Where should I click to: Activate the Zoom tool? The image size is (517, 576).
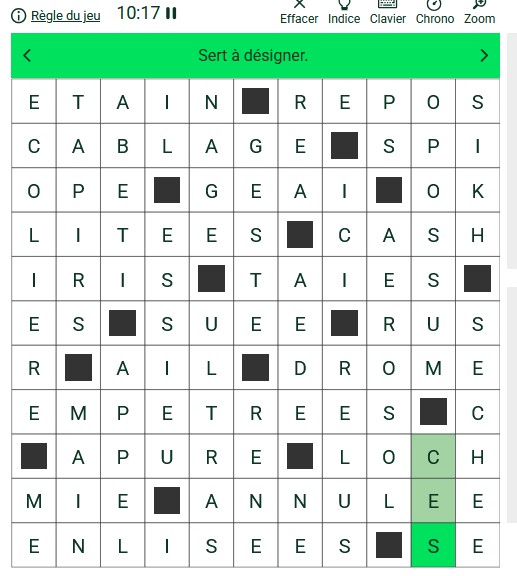(480, 12)
